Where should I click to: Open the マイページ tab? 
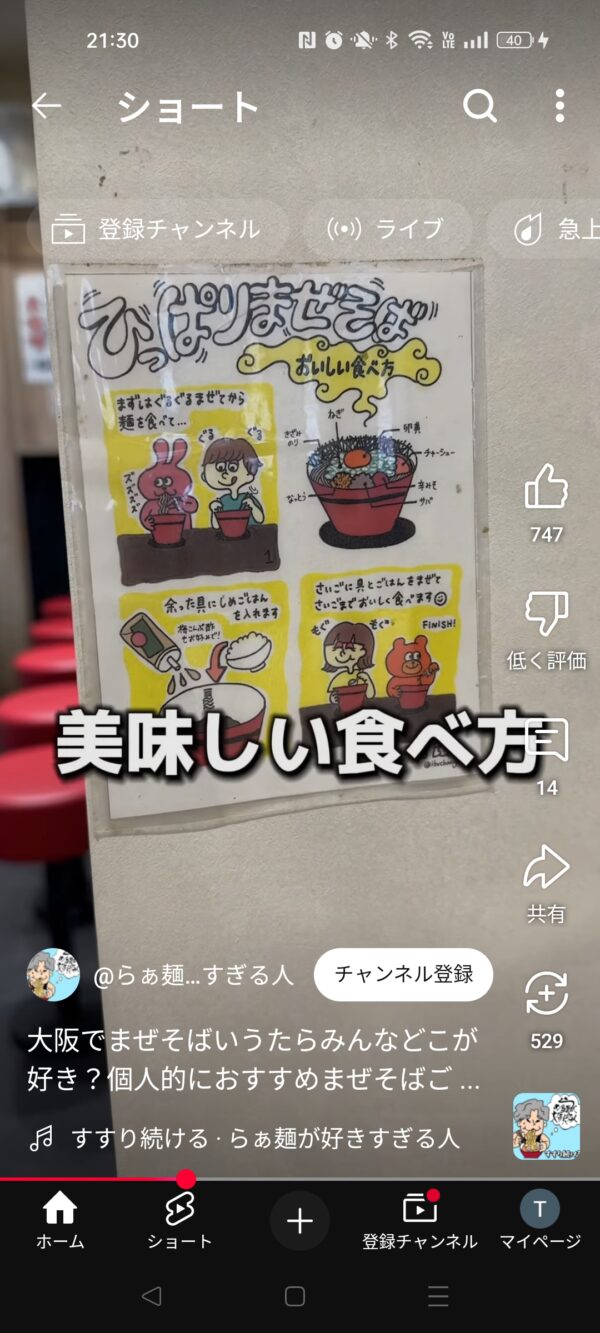click(x=540, y=1221)
